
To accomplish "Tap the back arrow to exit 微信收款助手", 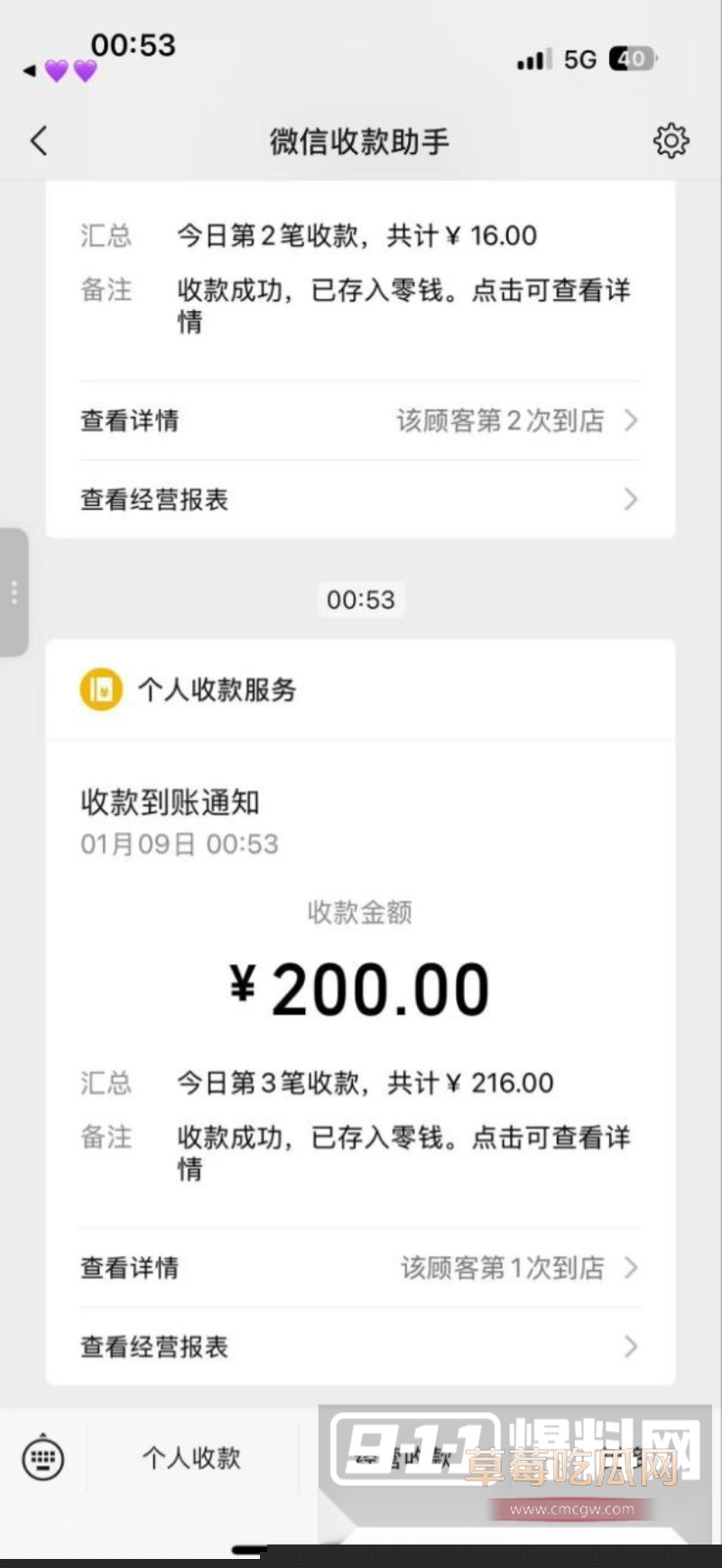I will [x=38, y=141].
